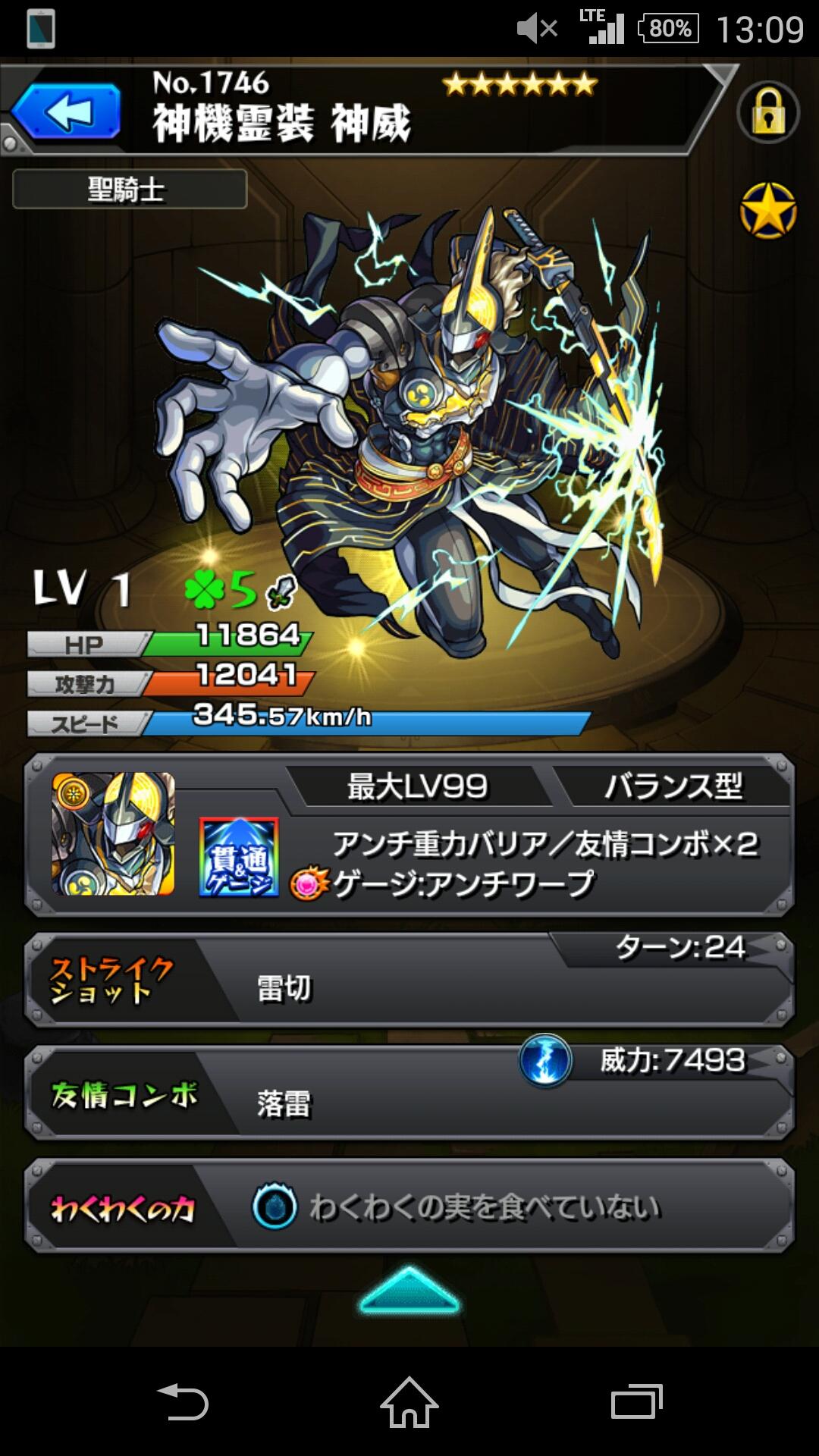Open the ストライクショット 雷切 panel
Viewport: 819px width, 1456px height.
[409, 981]
